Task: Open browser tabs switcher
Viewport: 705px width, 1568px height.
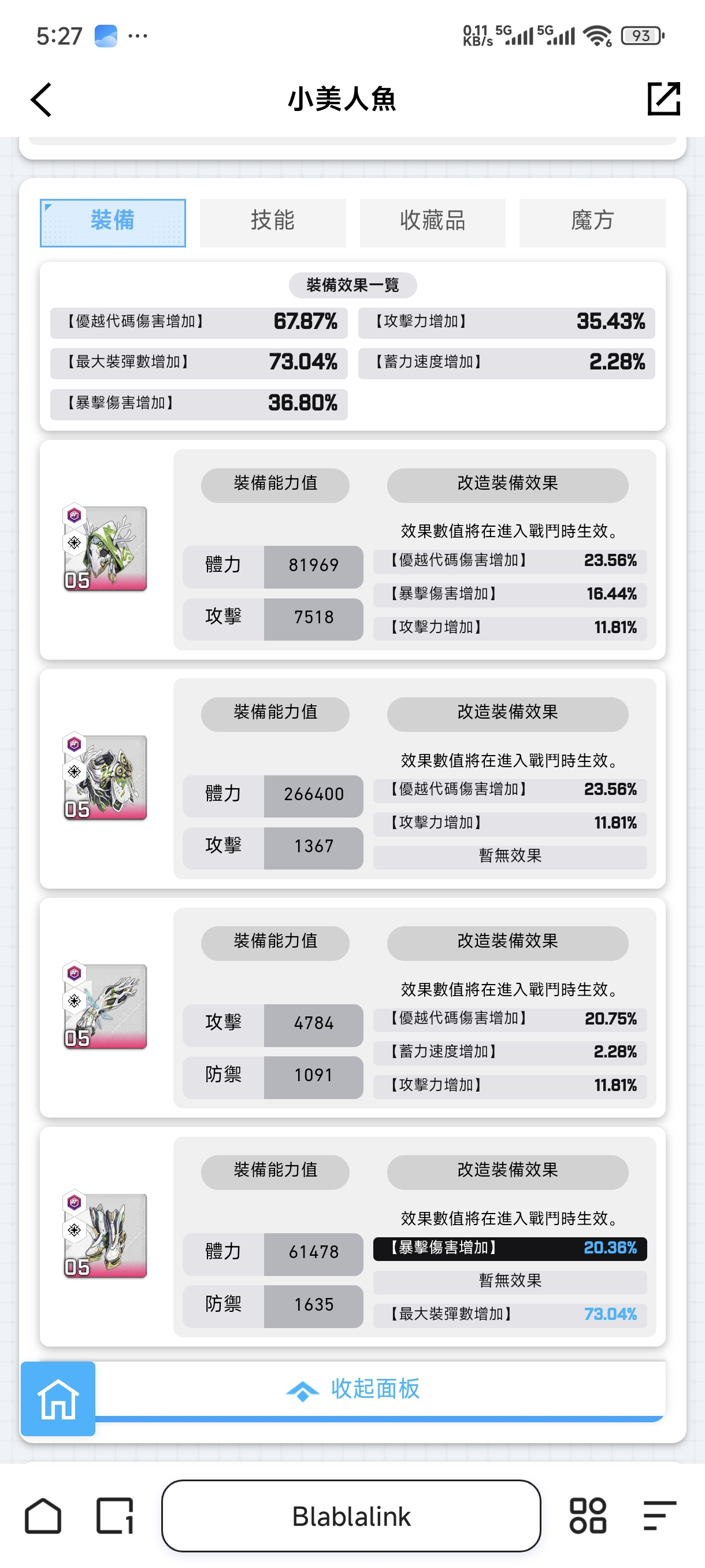Action: coord(115,1515)
